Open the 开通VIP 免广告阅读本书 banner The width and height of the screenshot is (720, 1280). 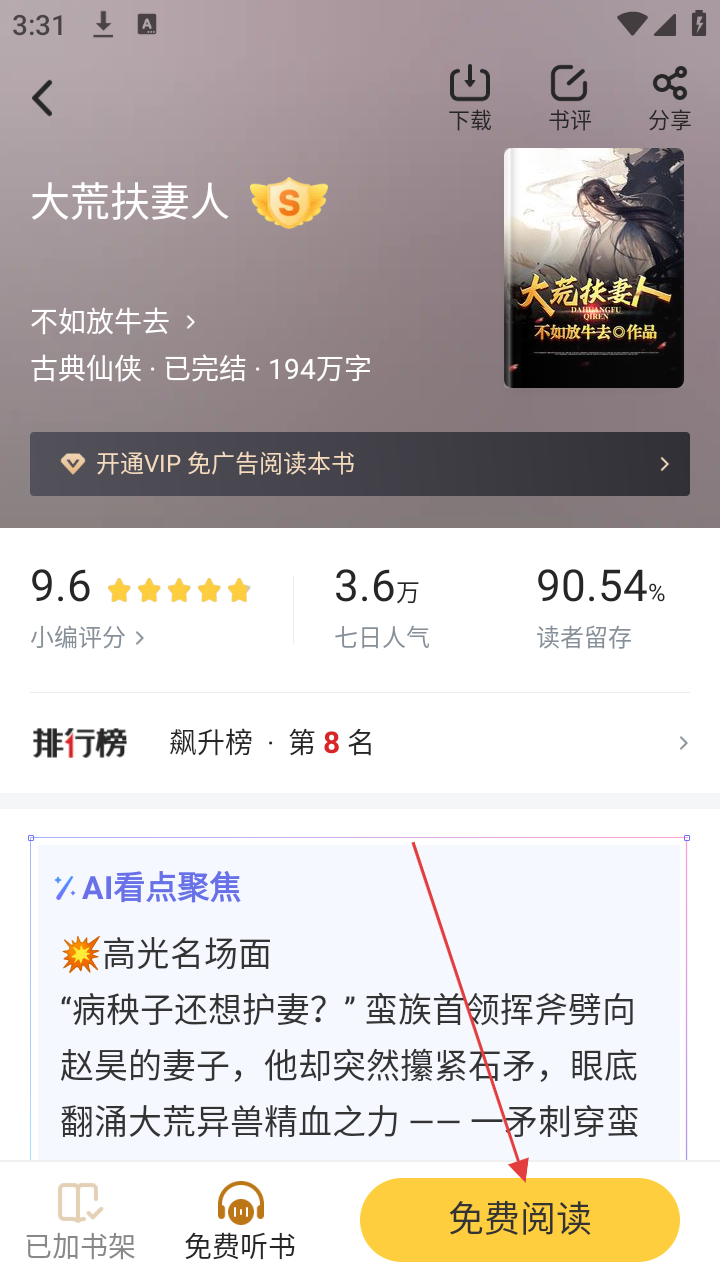pyautogui.click(x=360, y=464)
